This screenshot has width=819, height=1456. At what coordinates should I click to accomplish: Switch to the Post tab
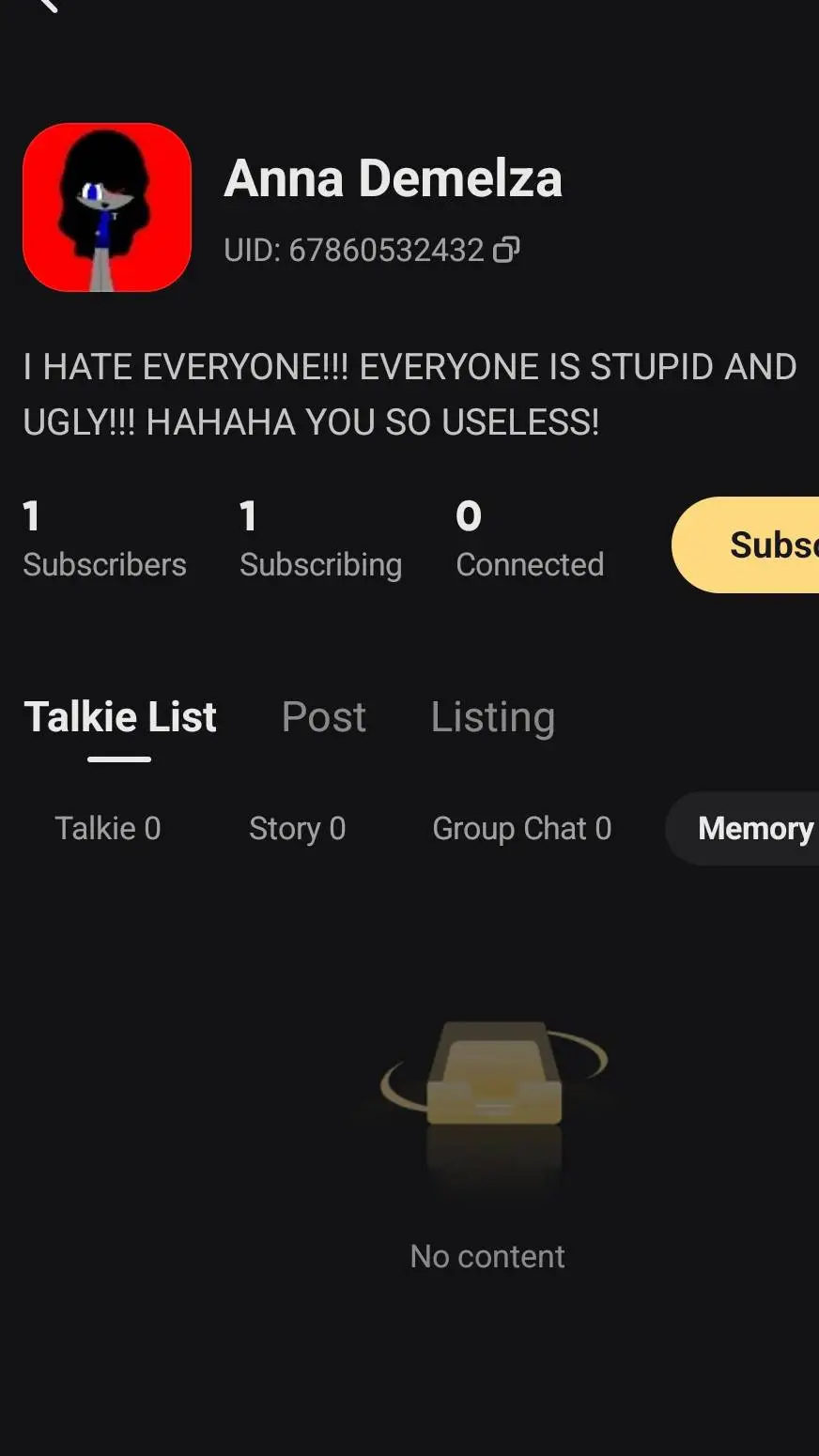pos(324,718)
